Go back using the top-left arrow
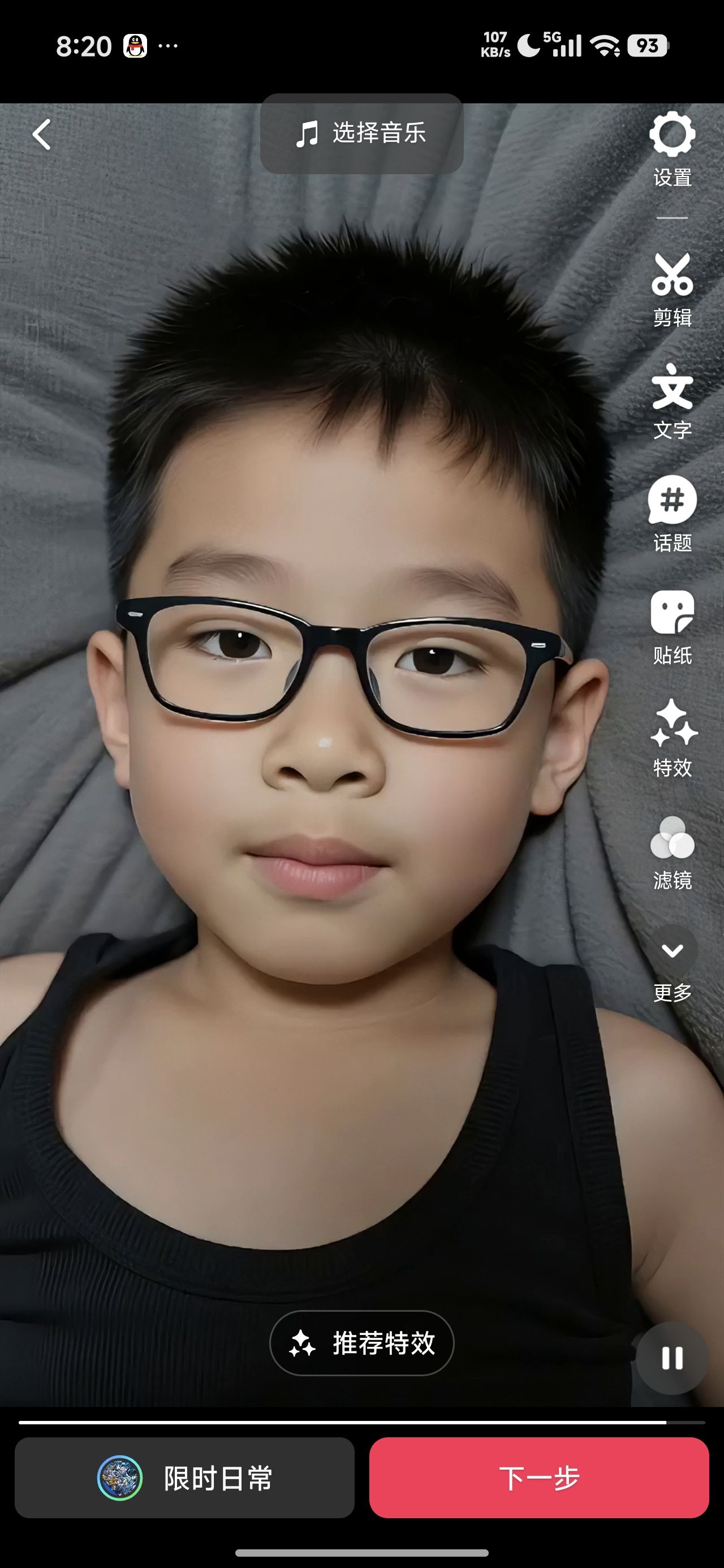Screen dimensions: 724x1568 coord(41,135)
